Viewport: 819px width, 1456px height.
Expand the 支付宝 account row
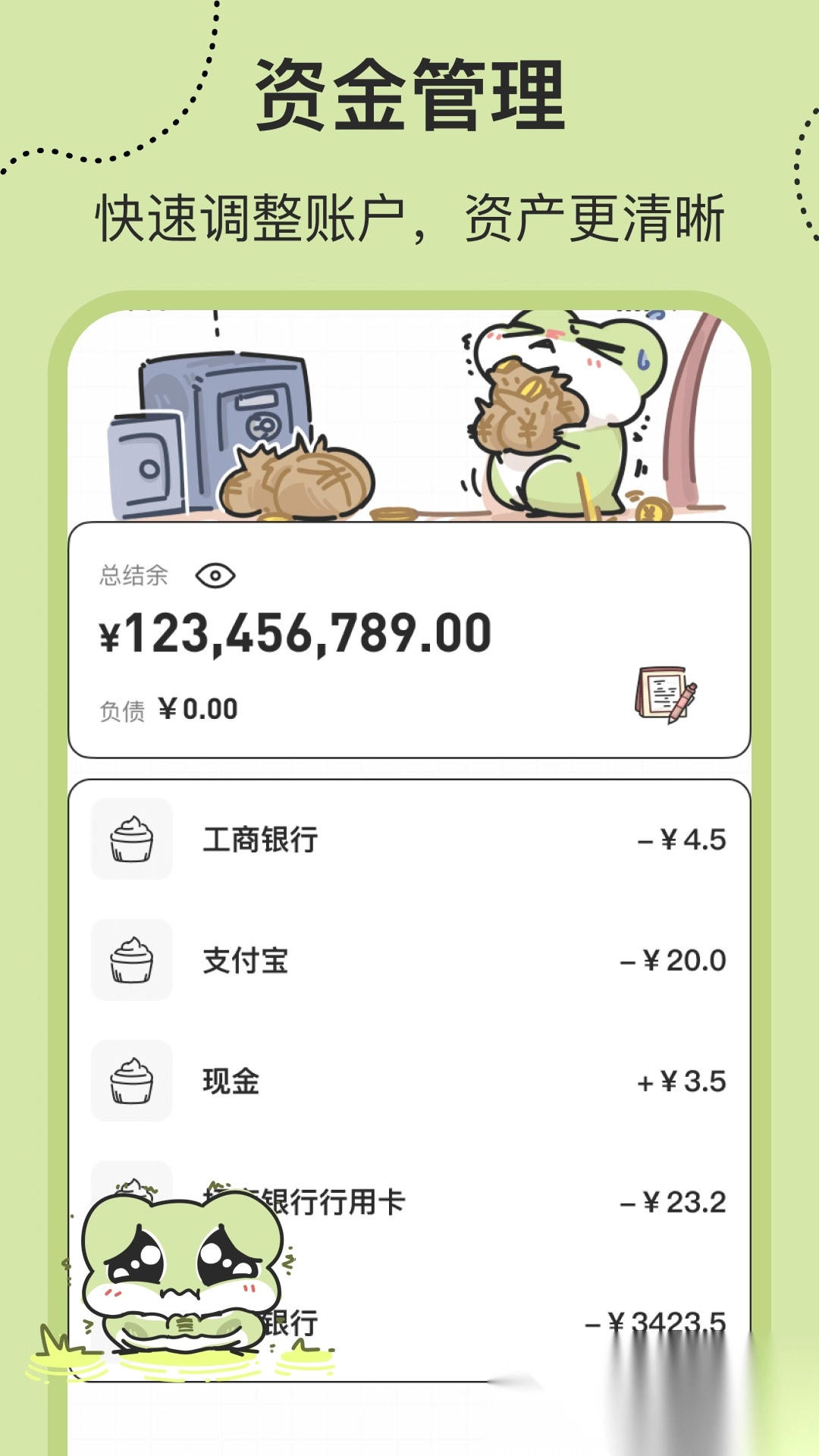[x=409, y=962]
